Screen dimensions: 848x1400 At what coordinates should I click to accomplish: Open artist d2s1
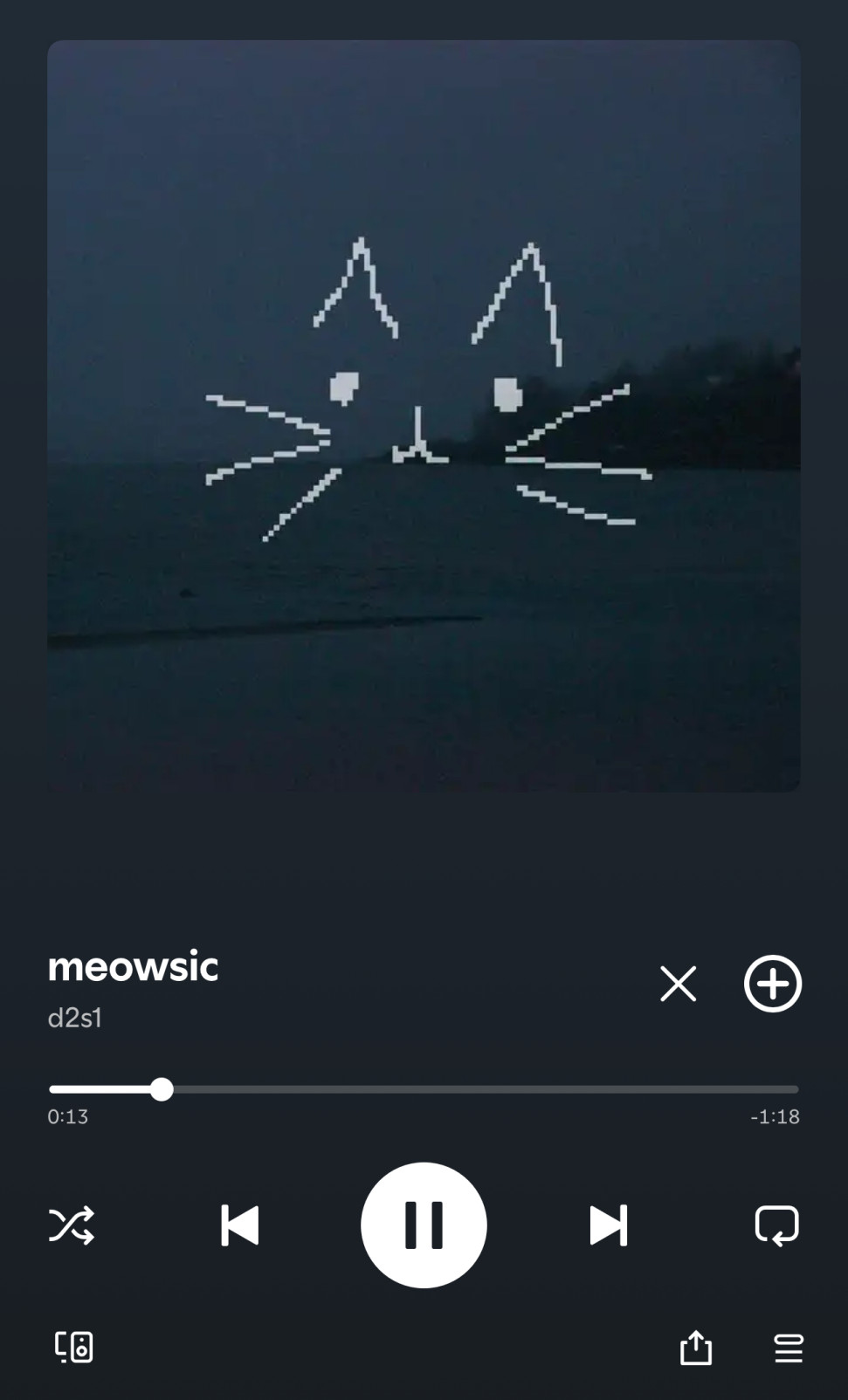point(75,1018)
